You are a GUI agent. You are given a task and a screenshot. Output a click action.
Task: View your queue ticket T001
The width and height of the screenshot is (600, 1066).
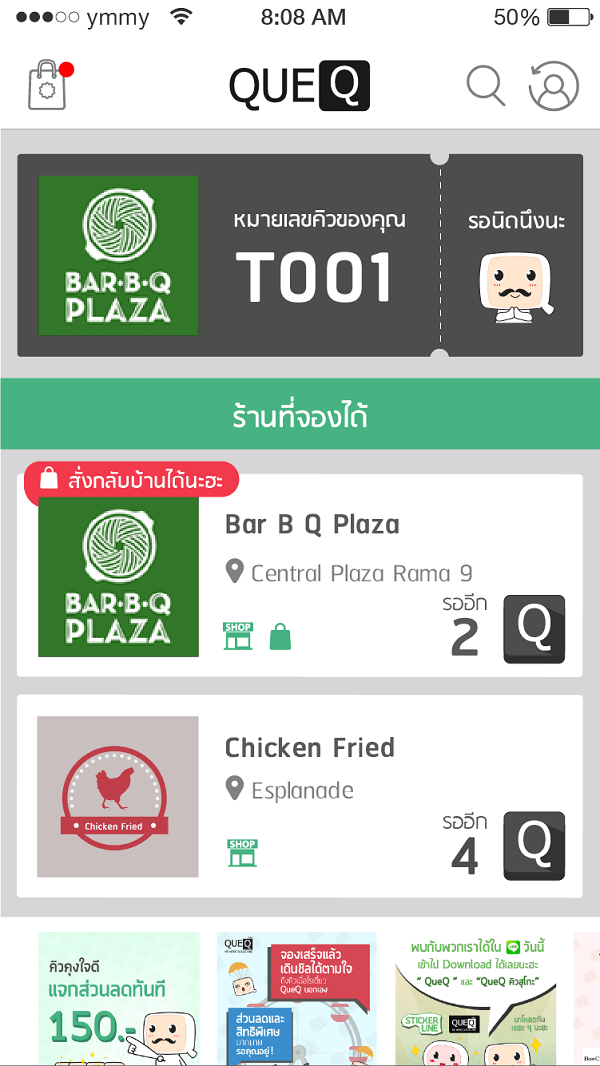(300, 256)
